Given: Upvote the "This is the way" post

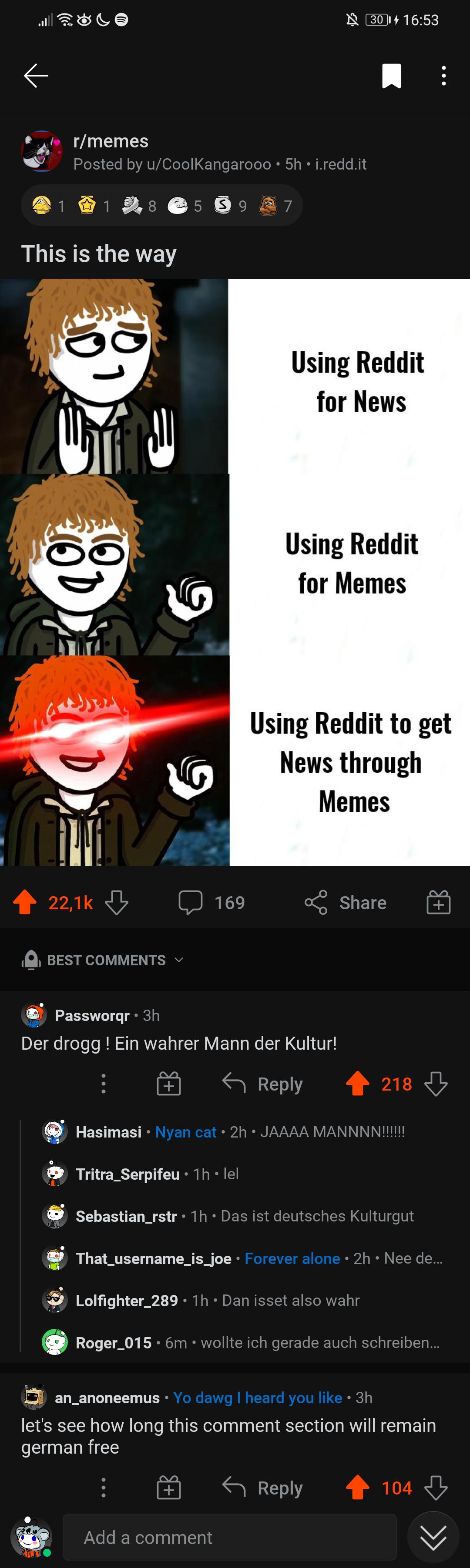Looking at the screenshot, I should [25, 902].
